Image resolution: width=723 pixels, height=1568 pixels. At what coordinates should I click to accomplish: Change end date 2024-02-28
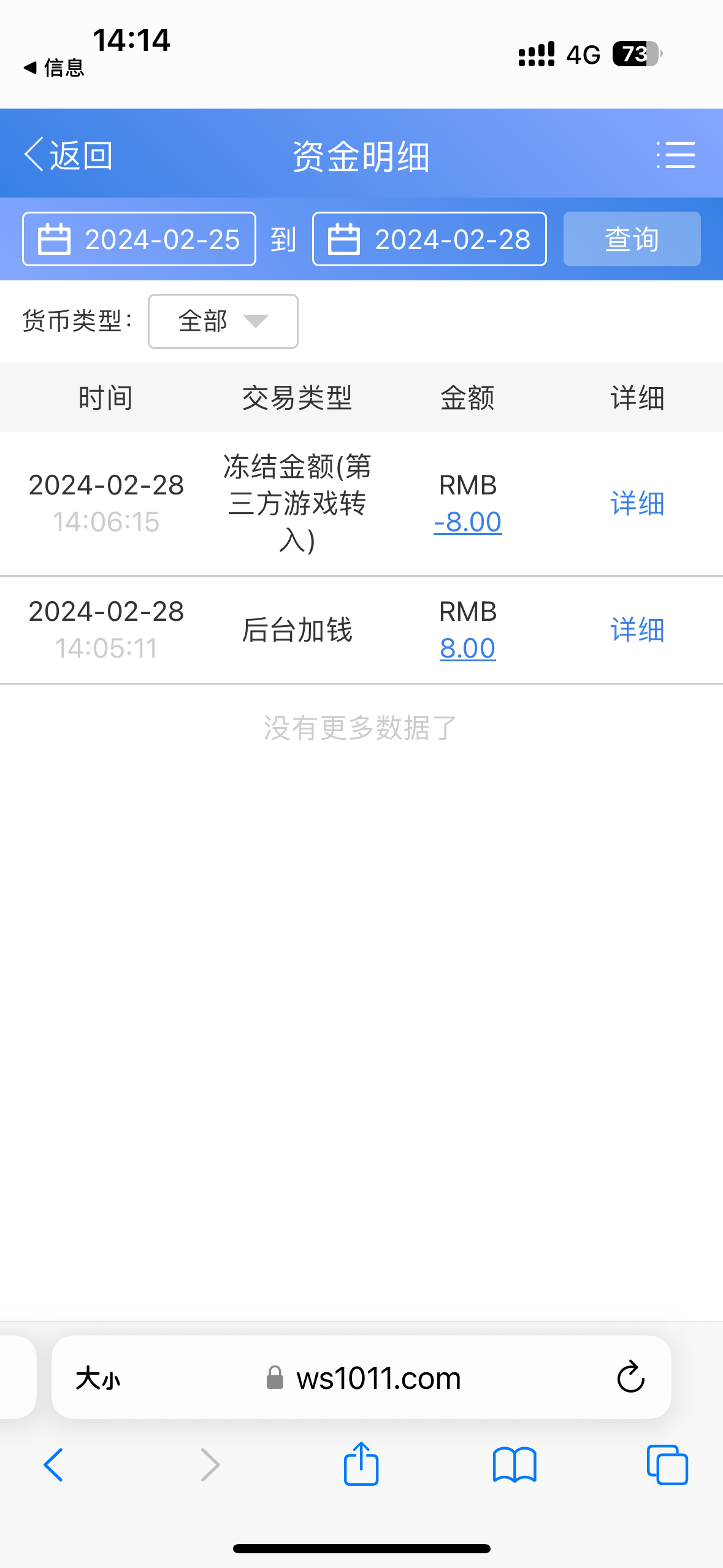(429, 239)
